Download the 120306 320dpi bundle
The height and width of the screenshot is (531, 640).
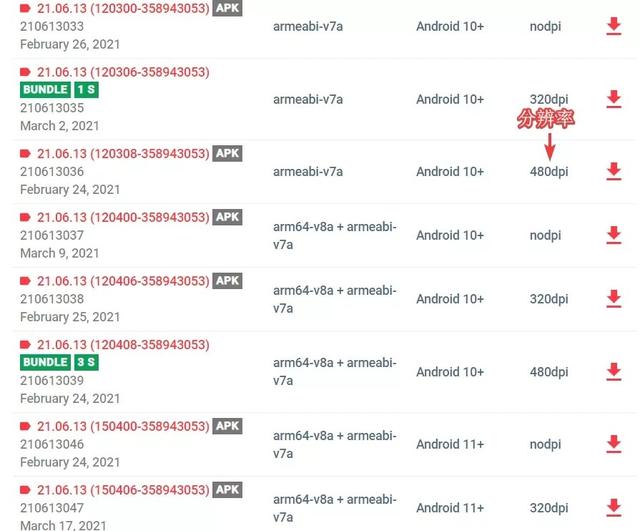point(614,99)
